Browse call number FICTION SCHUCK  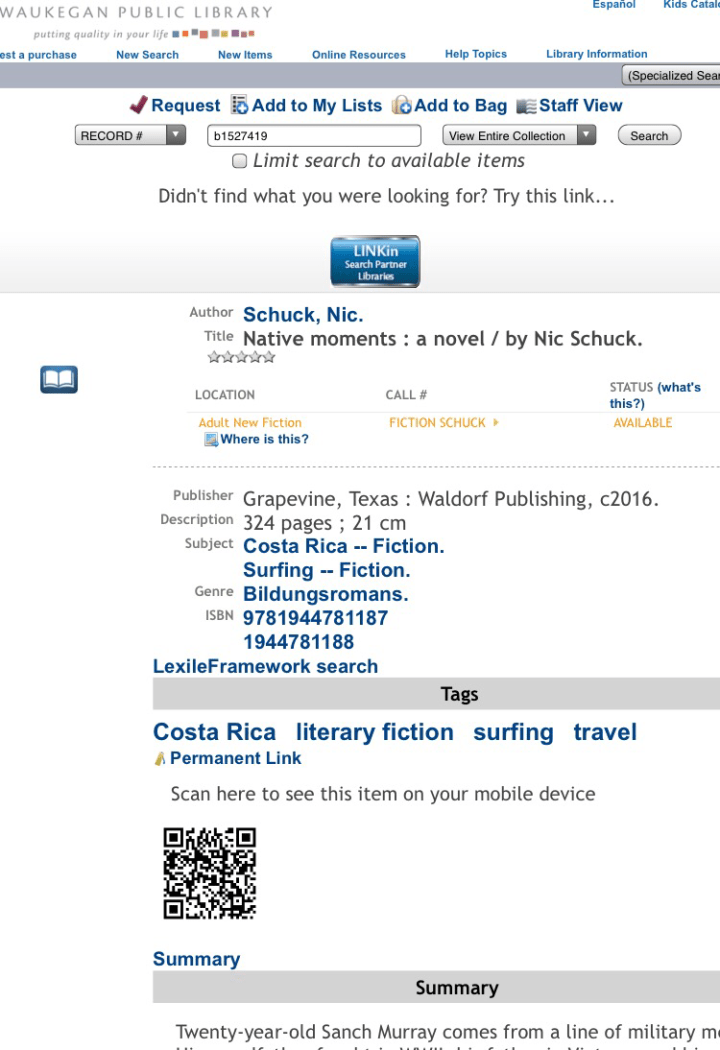click(438, 423)
